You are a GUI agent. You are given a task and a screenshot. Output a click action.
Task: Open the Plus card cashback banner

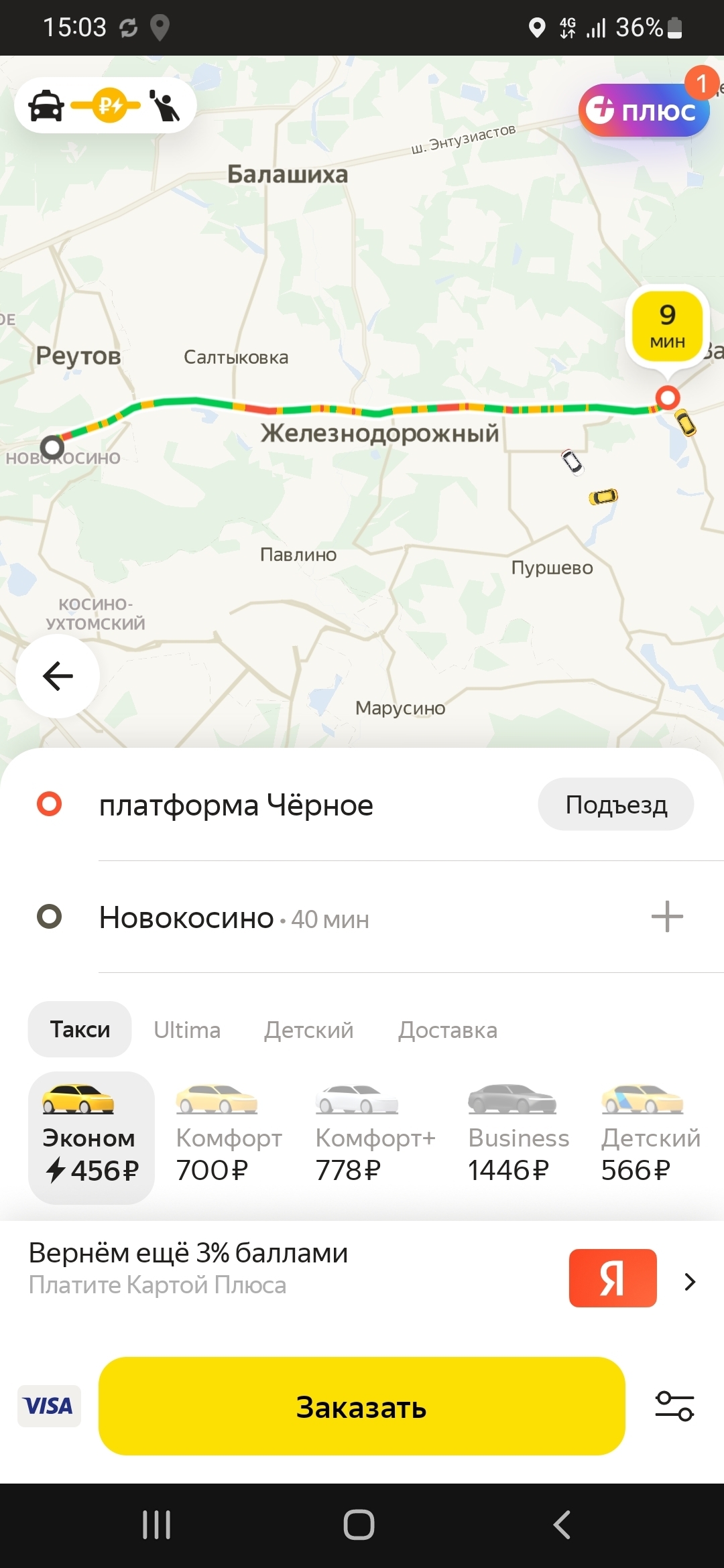362,1268
